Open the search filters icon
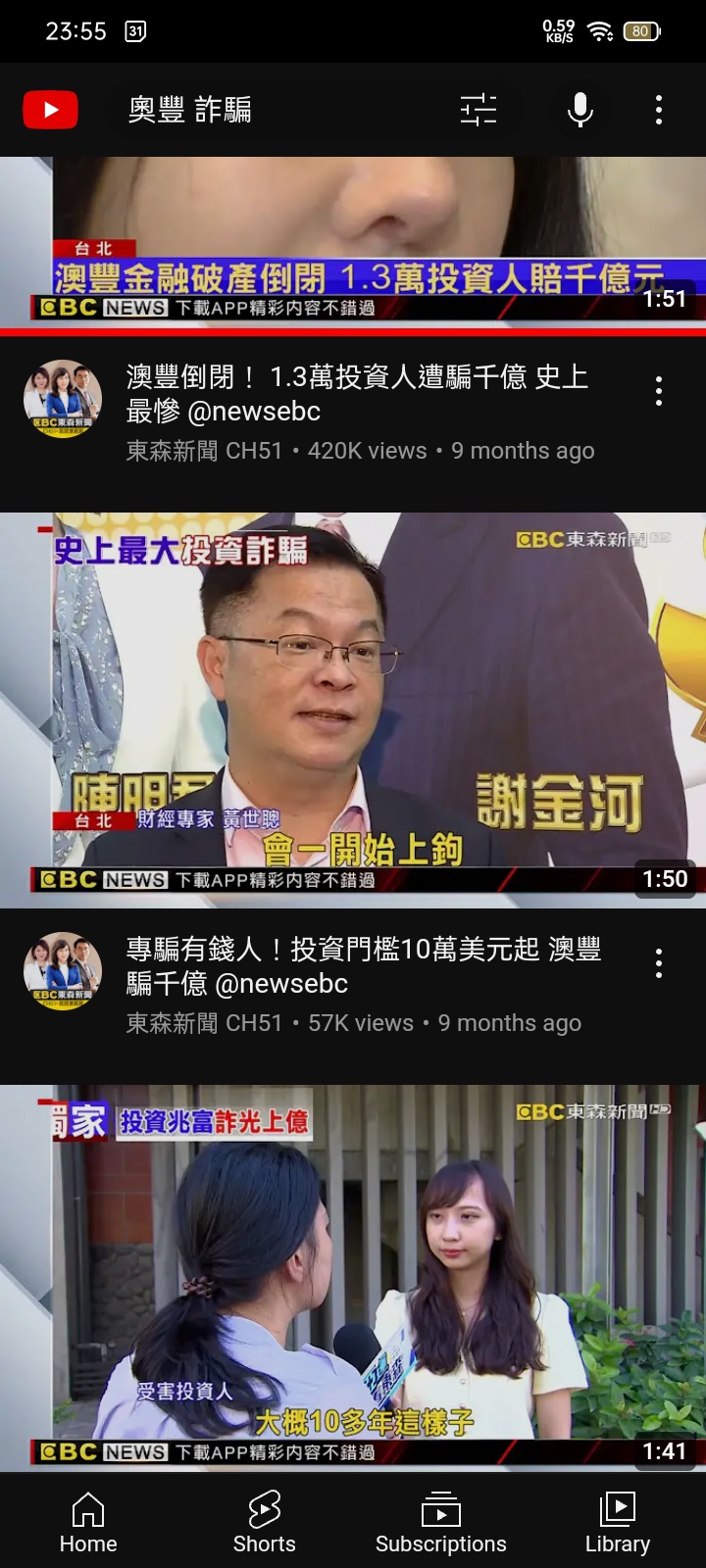 (479, 110)
